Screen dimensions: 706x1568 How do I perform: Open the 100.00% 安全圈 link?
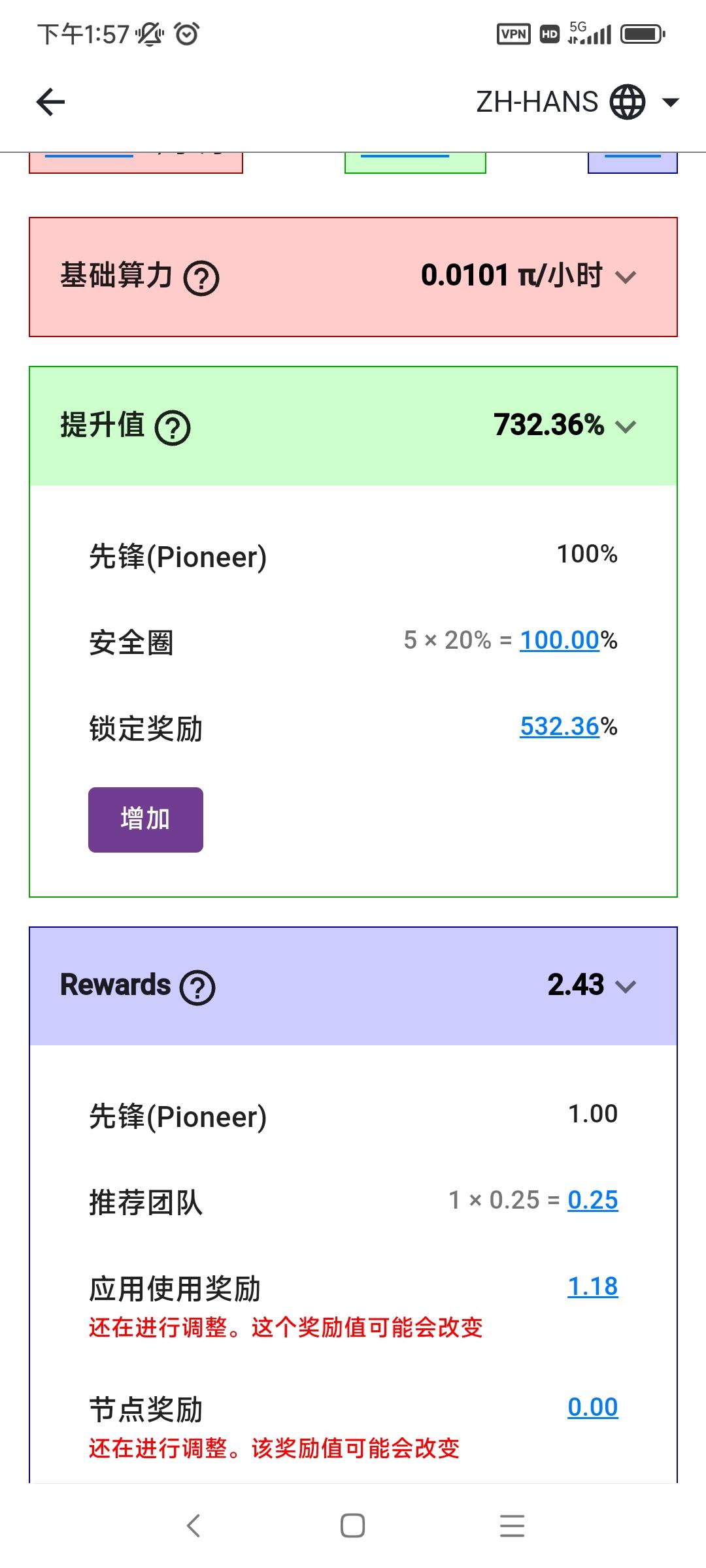tap(560, 640)
